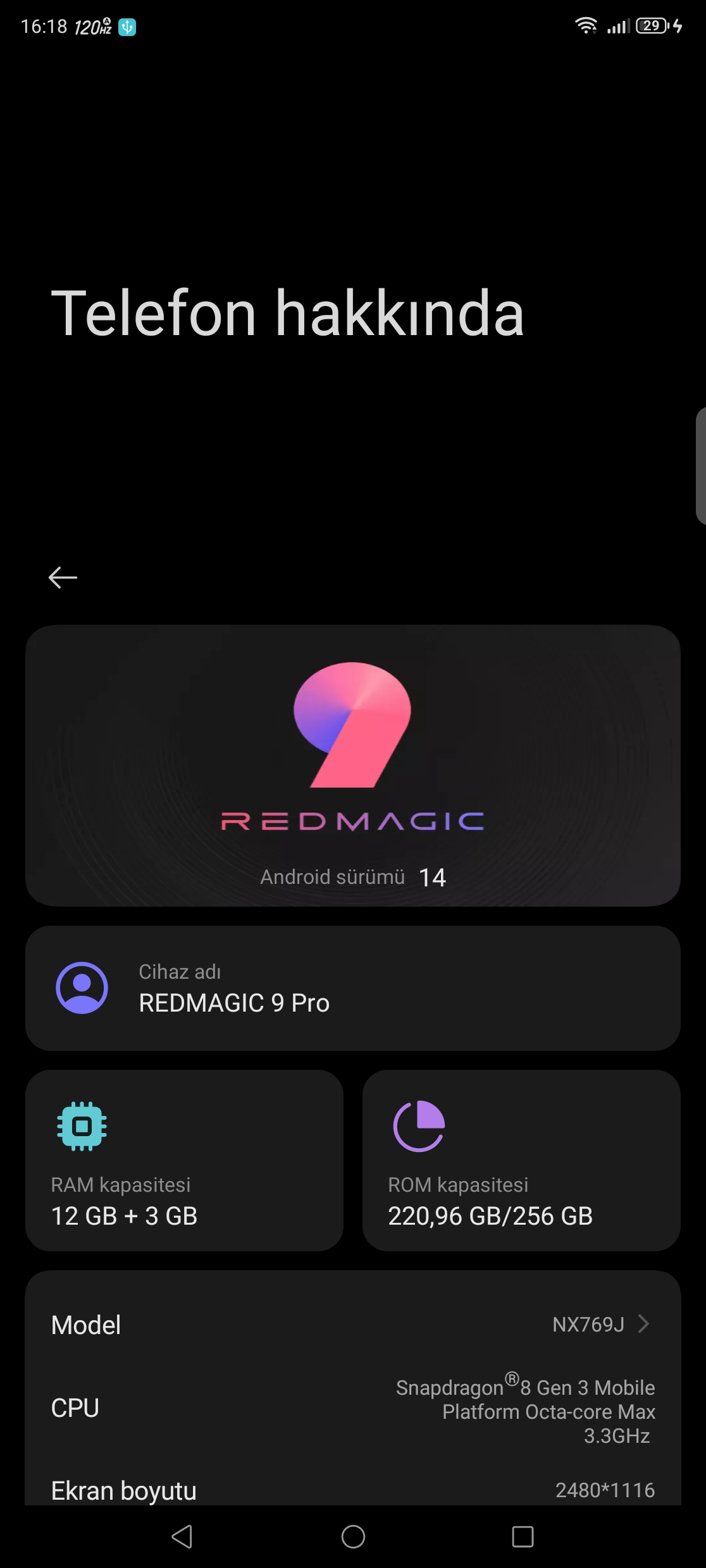Open recent apps from navigation bar
The width and height of the screenshot is (706, 1568).
pyautogui.click(x=523, y=1536)
